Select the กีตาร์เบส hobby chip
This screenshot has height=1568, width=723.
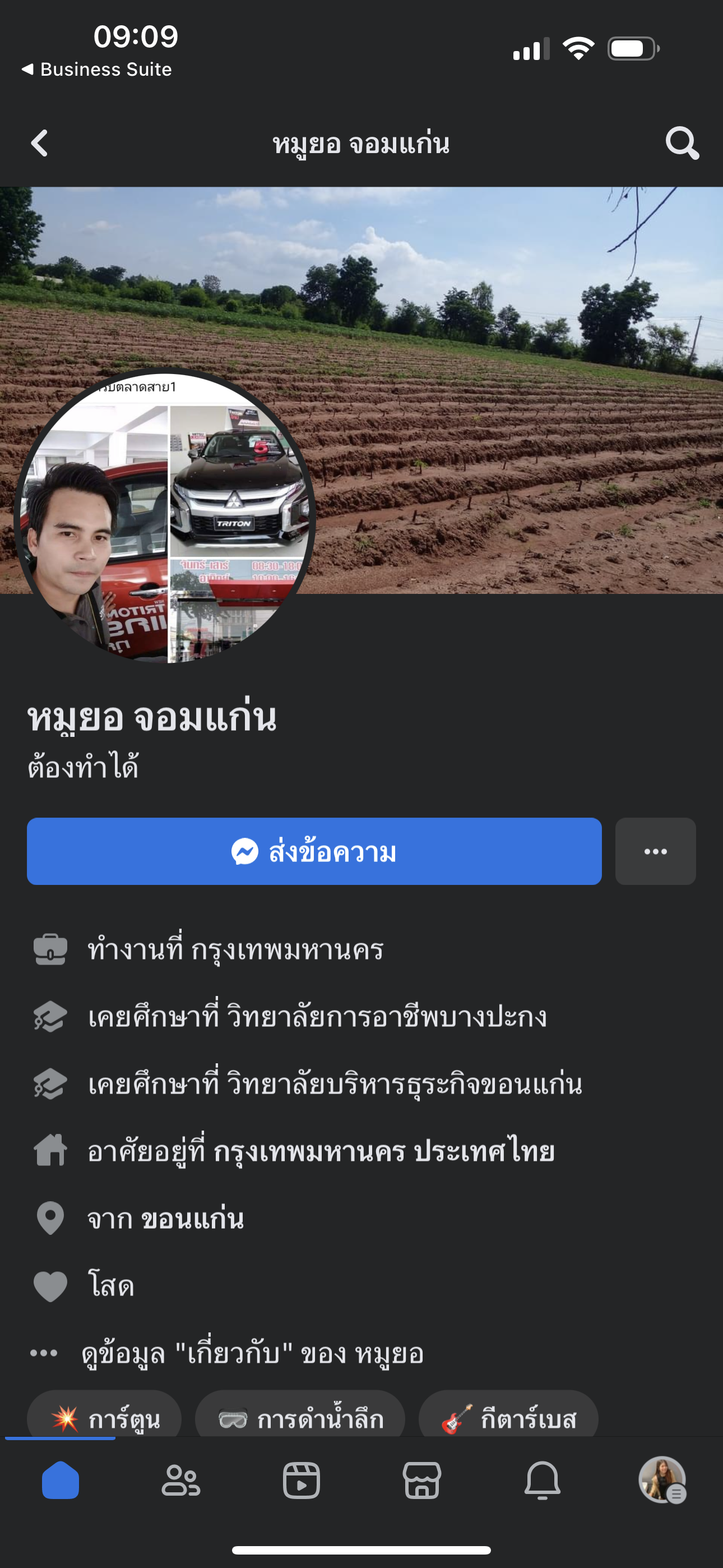click(x=508, y=1418)
